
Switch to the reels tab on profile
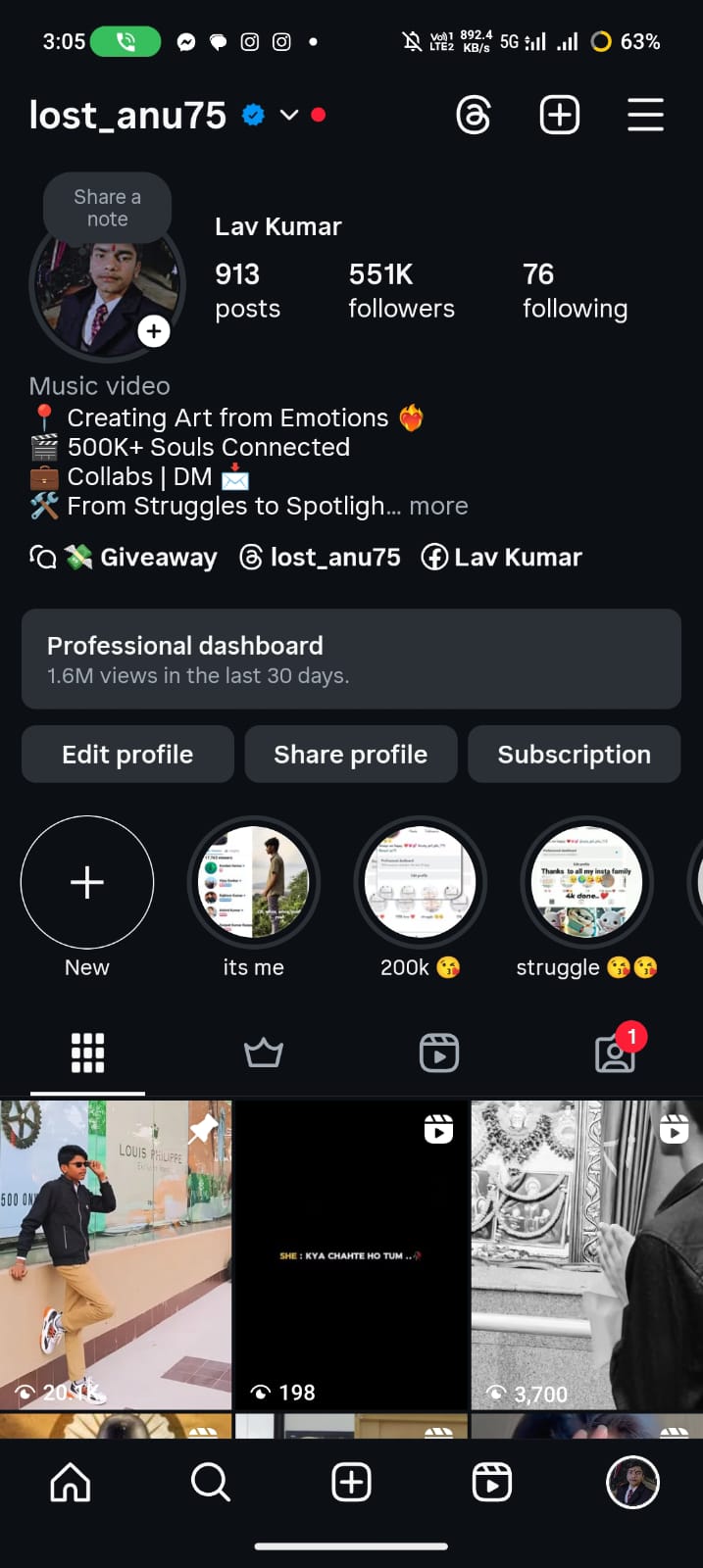coord(438,1053)
